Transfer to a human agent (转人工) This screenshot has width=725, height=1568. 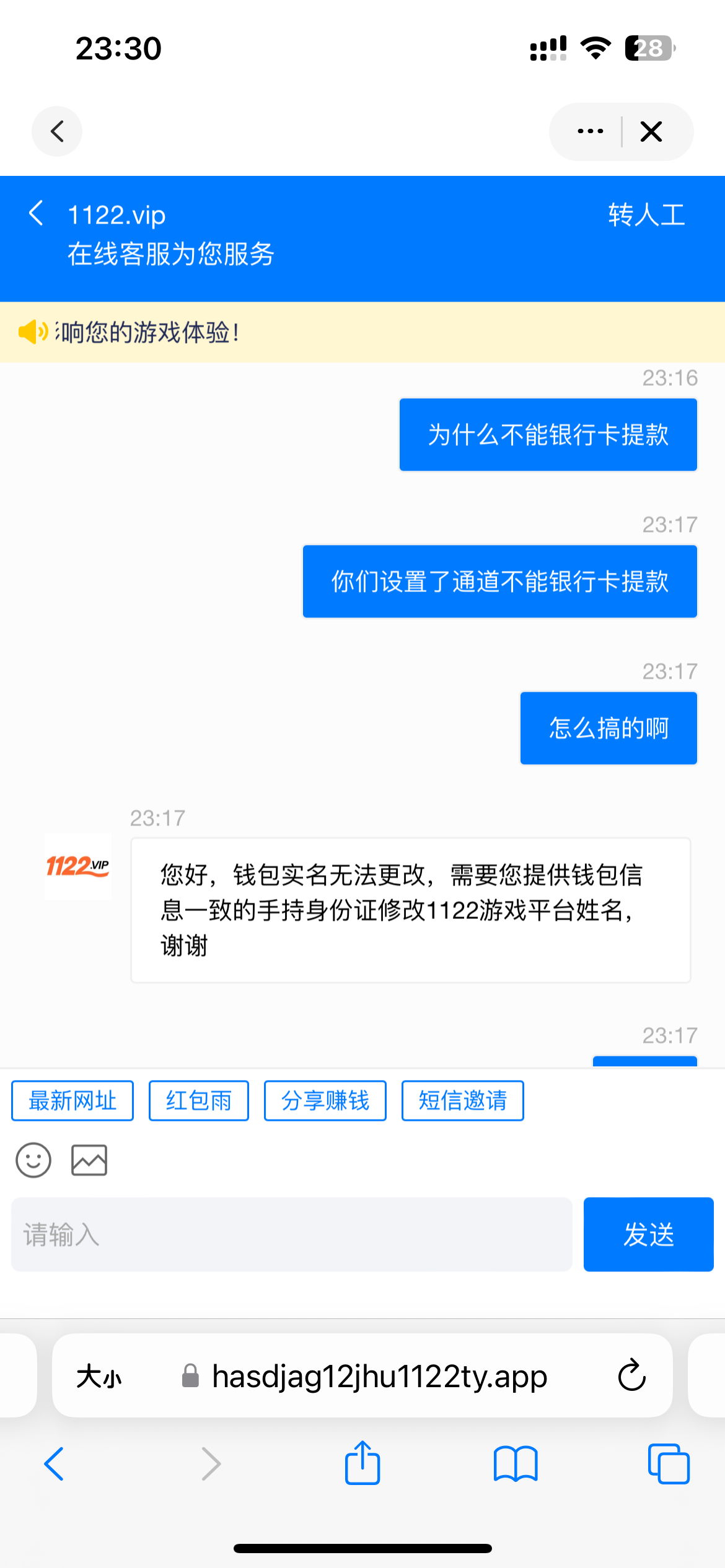(646, 215)
